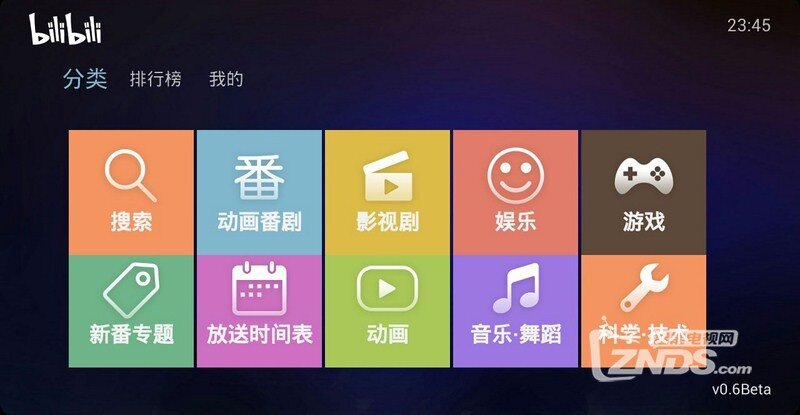Switch to the 我的 tab
The image size is (800, 415).
click(x=225, y=79)
